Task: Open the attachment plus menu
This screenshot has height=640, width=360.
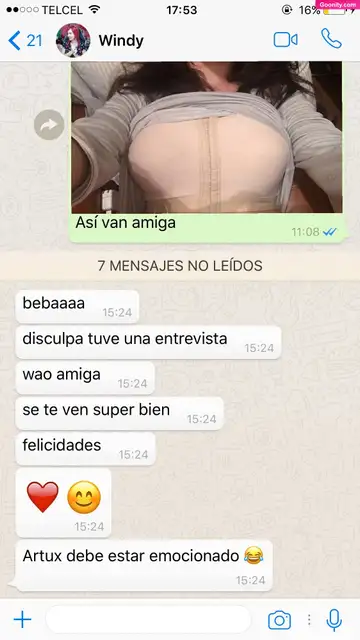Action: pos(22,620)
